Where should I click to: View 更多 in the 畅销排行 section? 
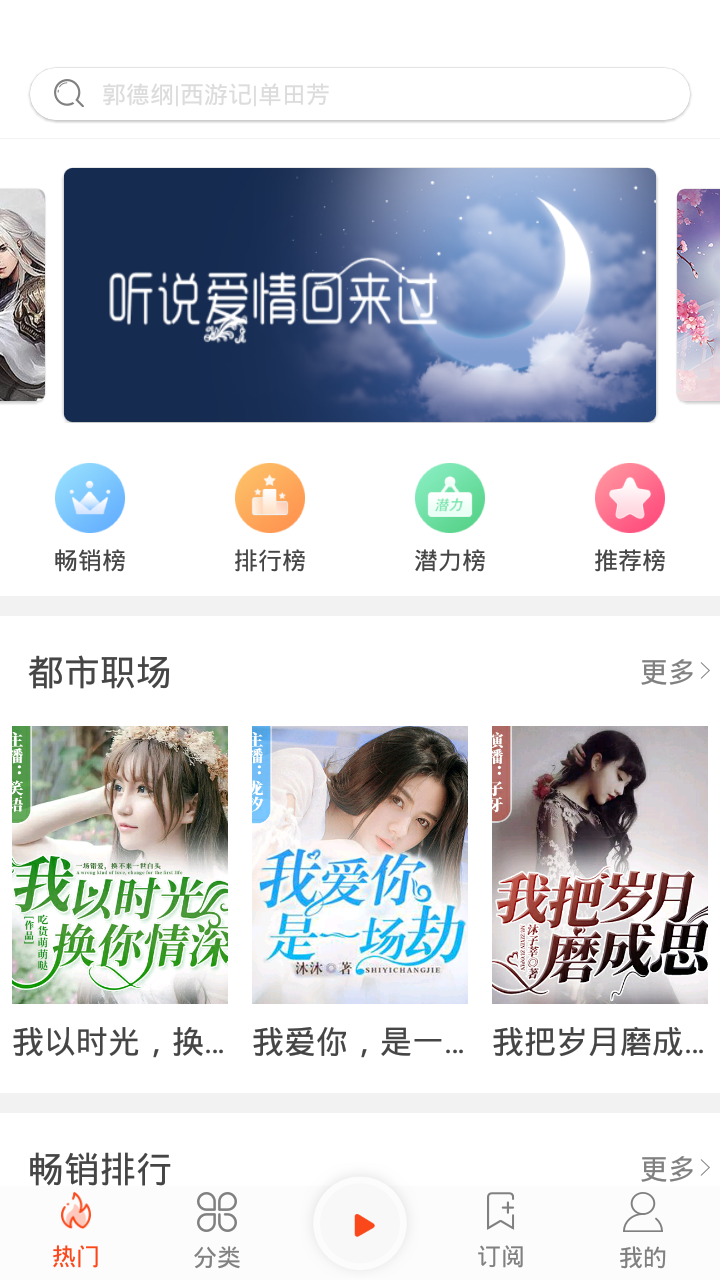point(675,1168)
